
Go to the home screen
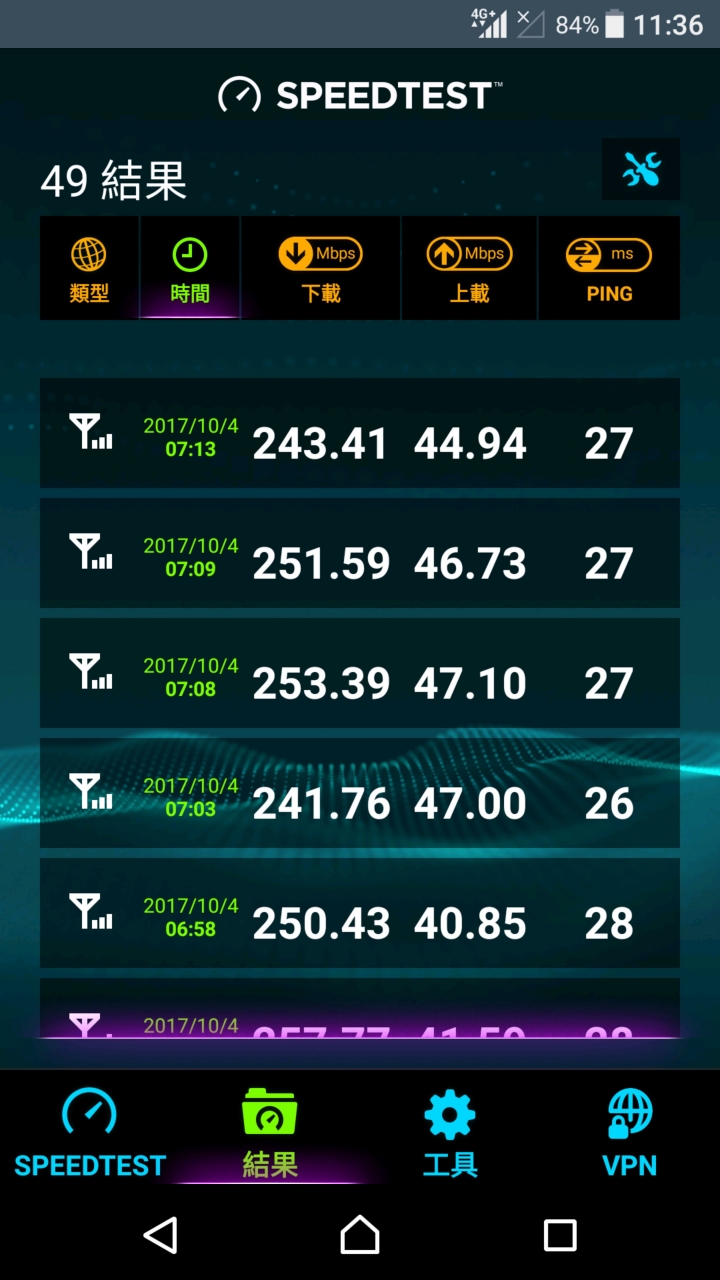pos(360,1235)
